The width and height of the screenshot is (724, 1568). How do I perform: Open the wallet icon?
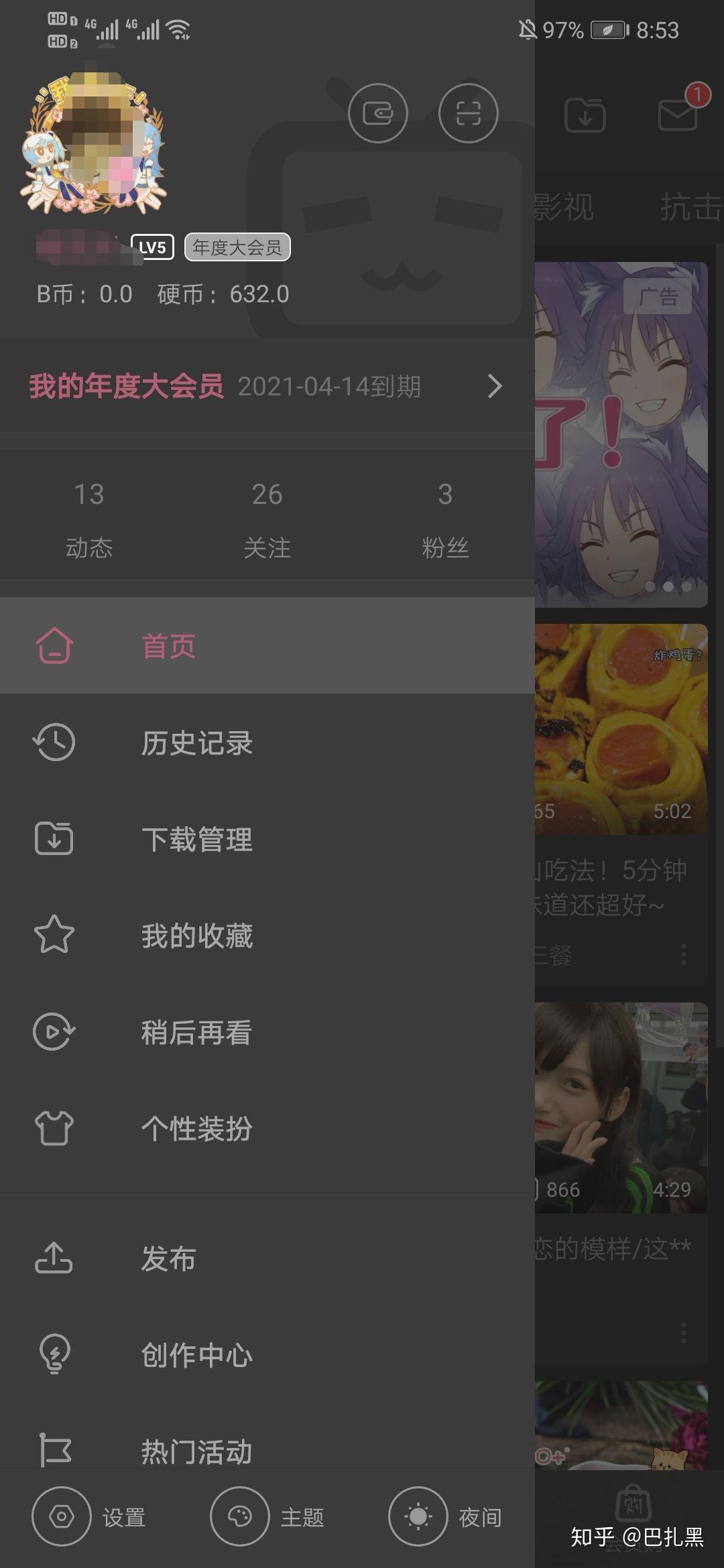coord(378,113)
